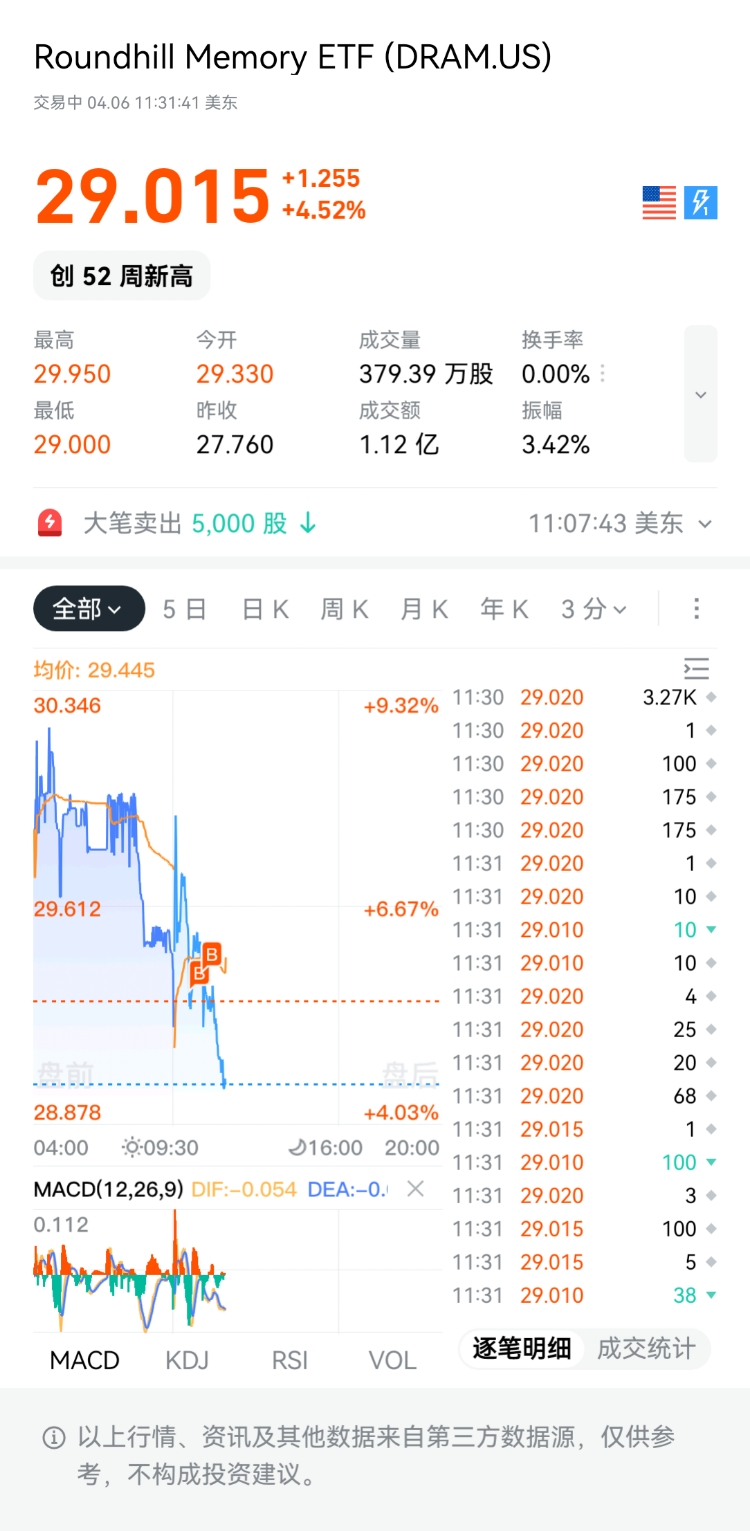The image size is (750, 1531).
Task: Show the 周K chart
Action: 344,609
